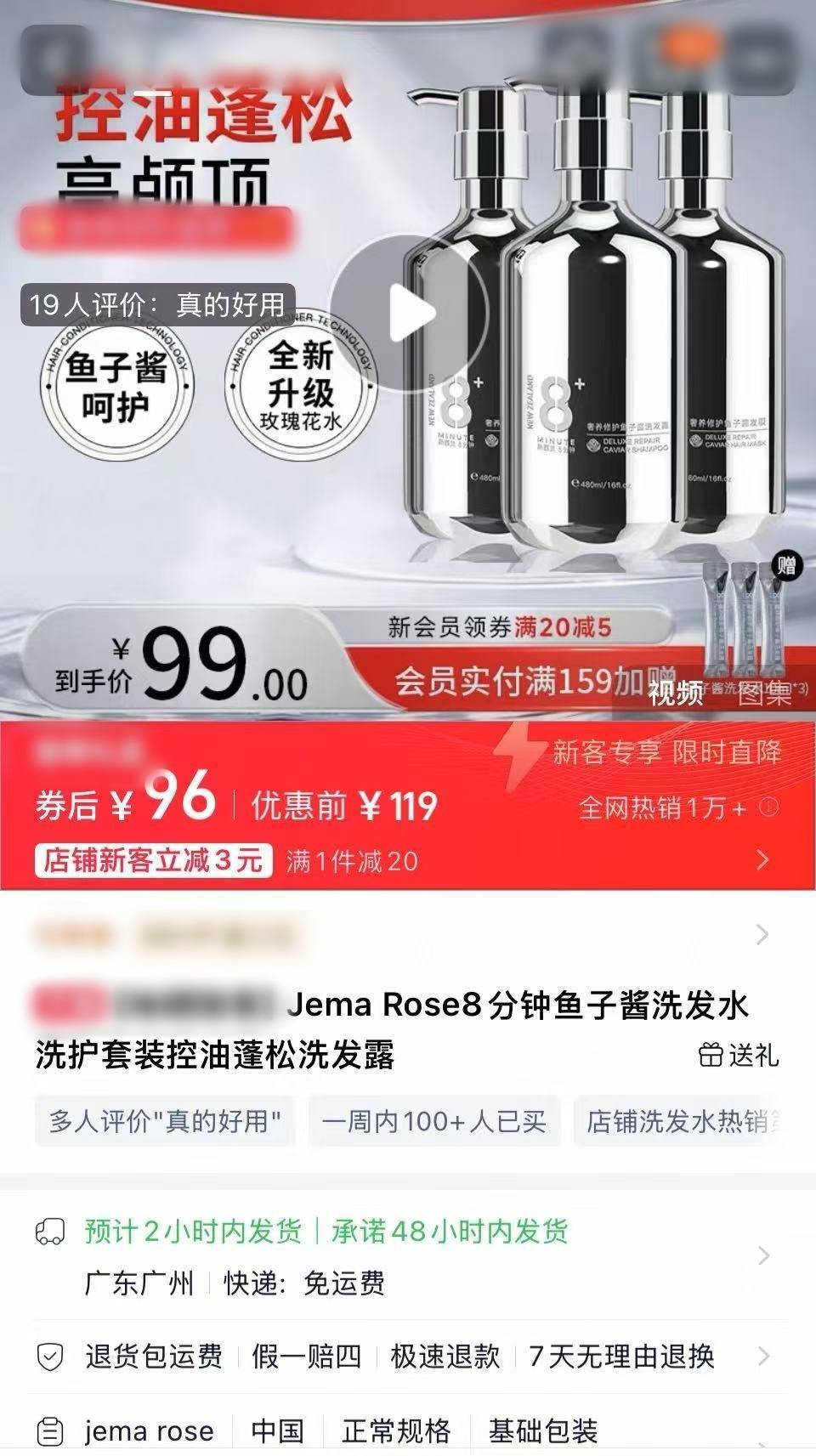Select the 一周内100+人已买 chip
The width and height of the screenshot is (816, 1456).
(x=433, y=1121)
